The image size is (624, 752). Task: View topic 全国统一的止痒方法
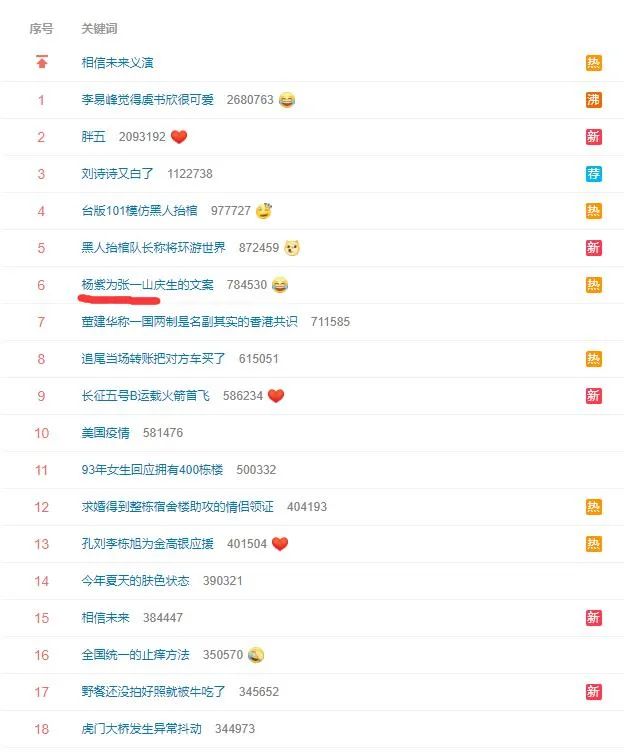[x=135, y=655]
